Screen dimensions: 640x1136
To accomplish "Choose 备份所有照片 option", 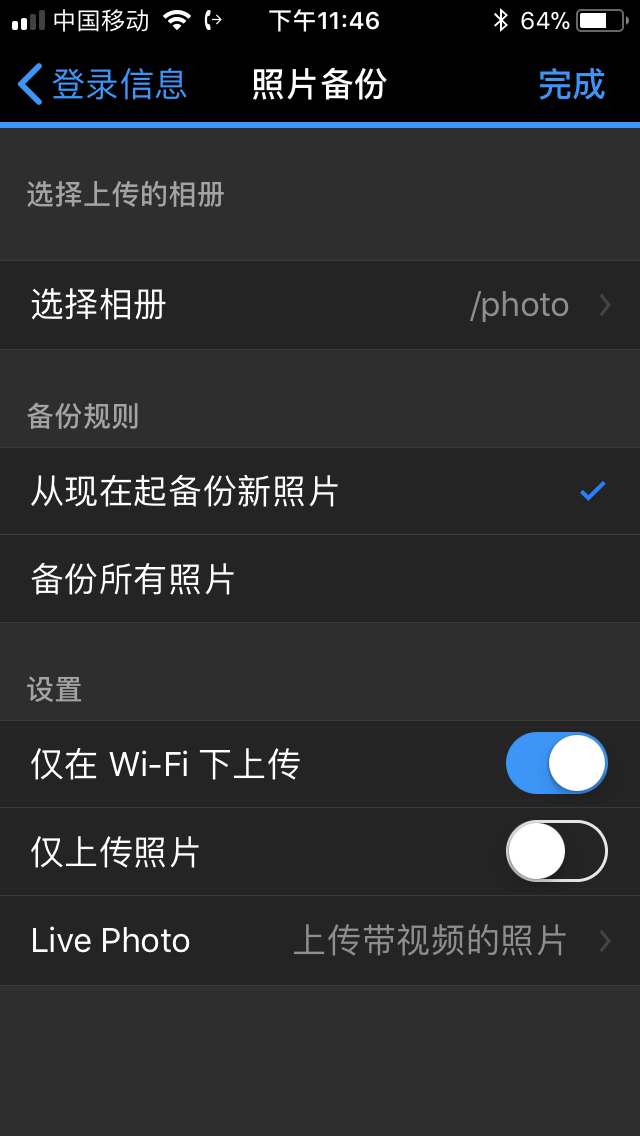I will (320, 579).
